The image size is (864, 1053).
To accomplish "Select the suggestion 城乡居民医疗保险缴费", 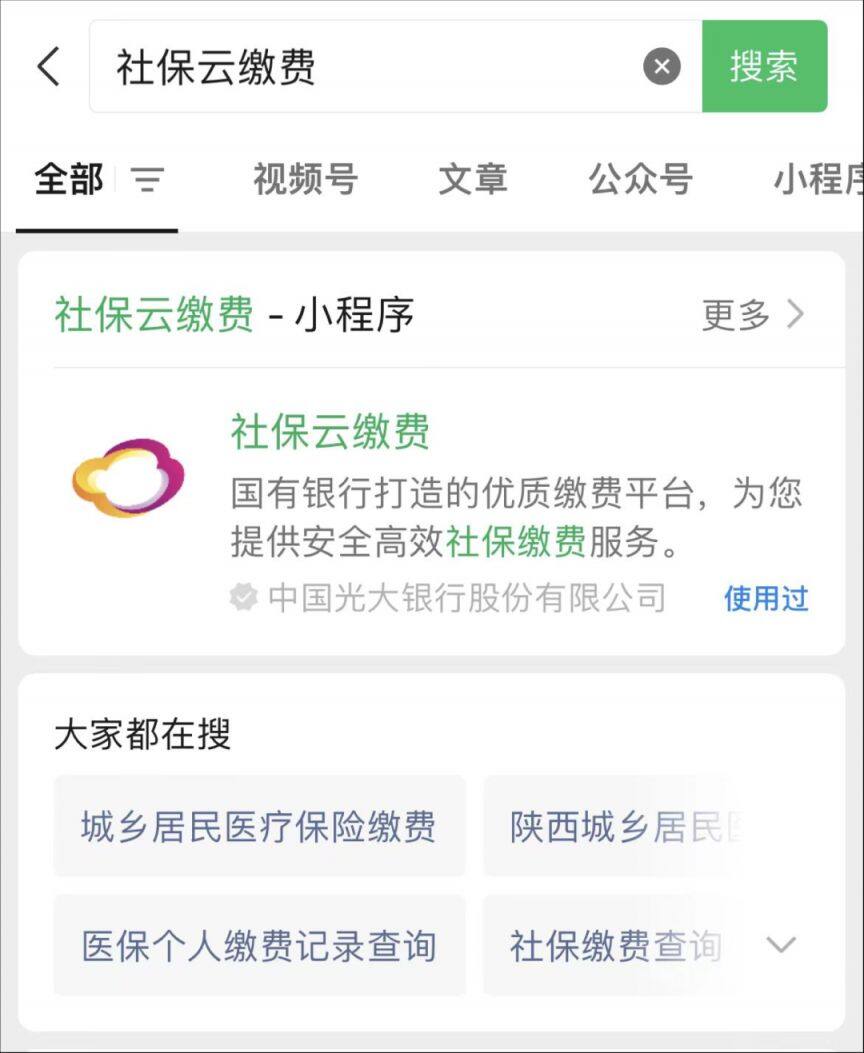I will [259, 827].
